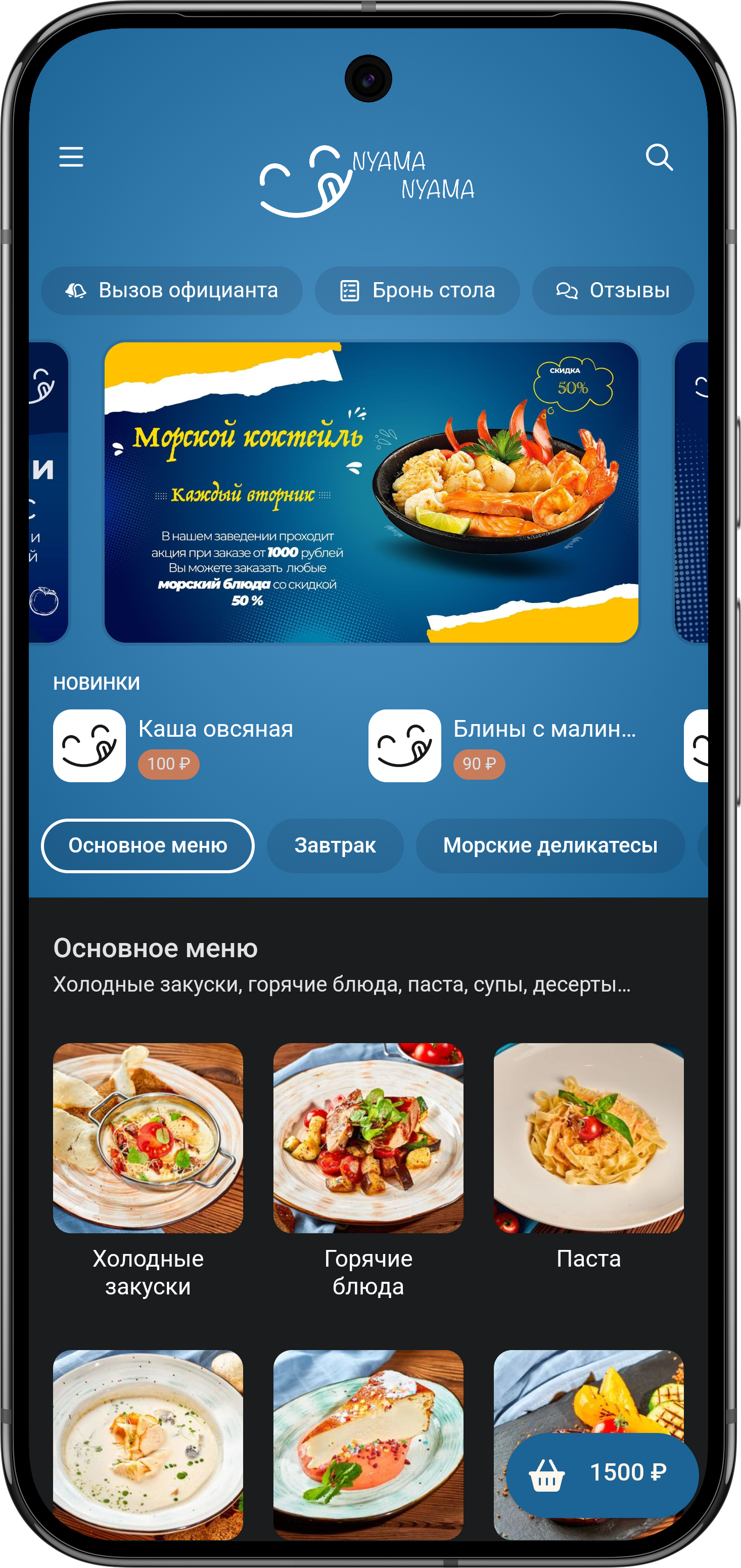Screen dimensions: 741x1568
Task: Open the Морской коктейль promo banner
Action: (x=371, y=492)
